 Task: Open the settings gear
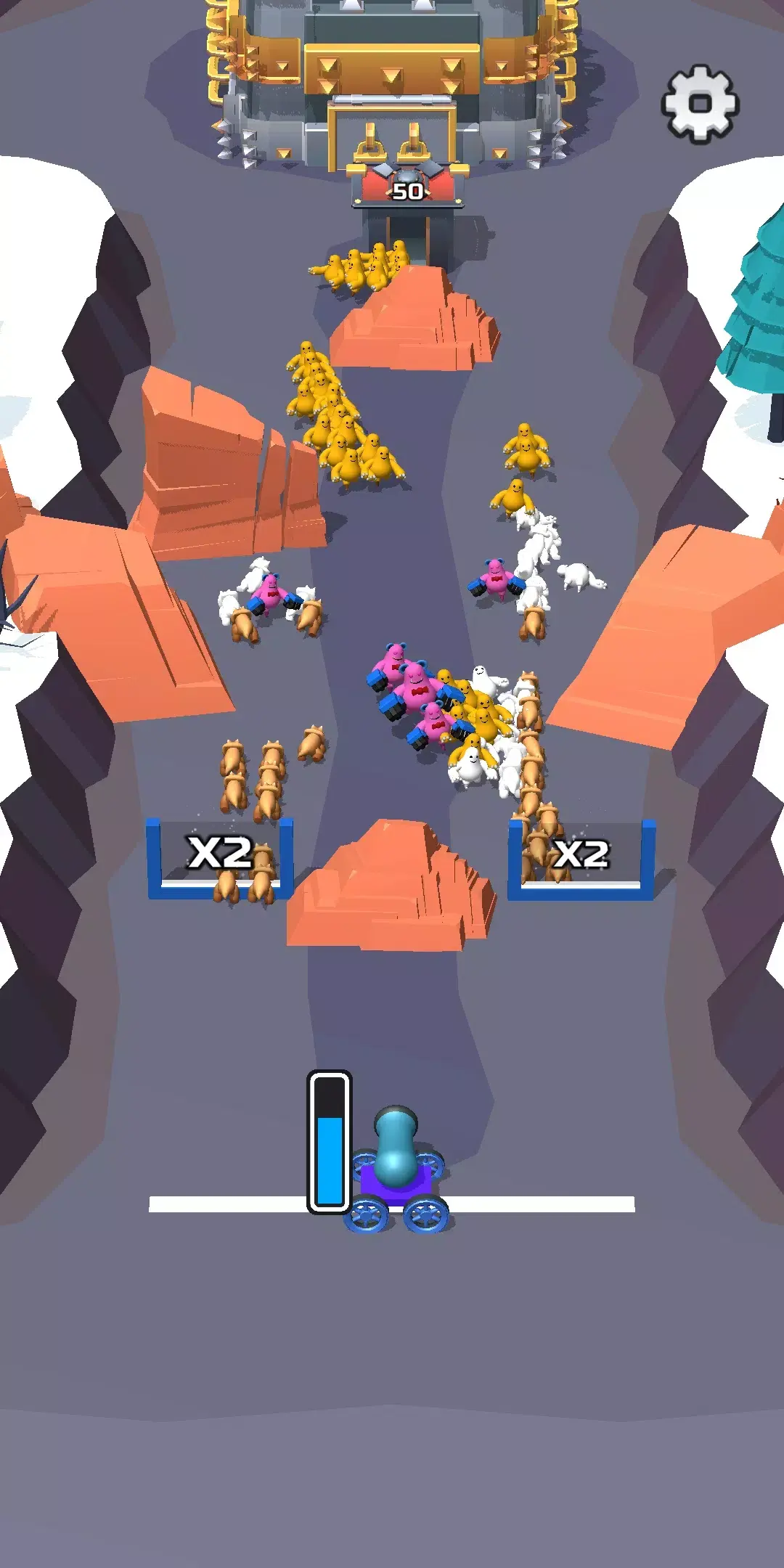pyautogui.click(x=700, y=104)
